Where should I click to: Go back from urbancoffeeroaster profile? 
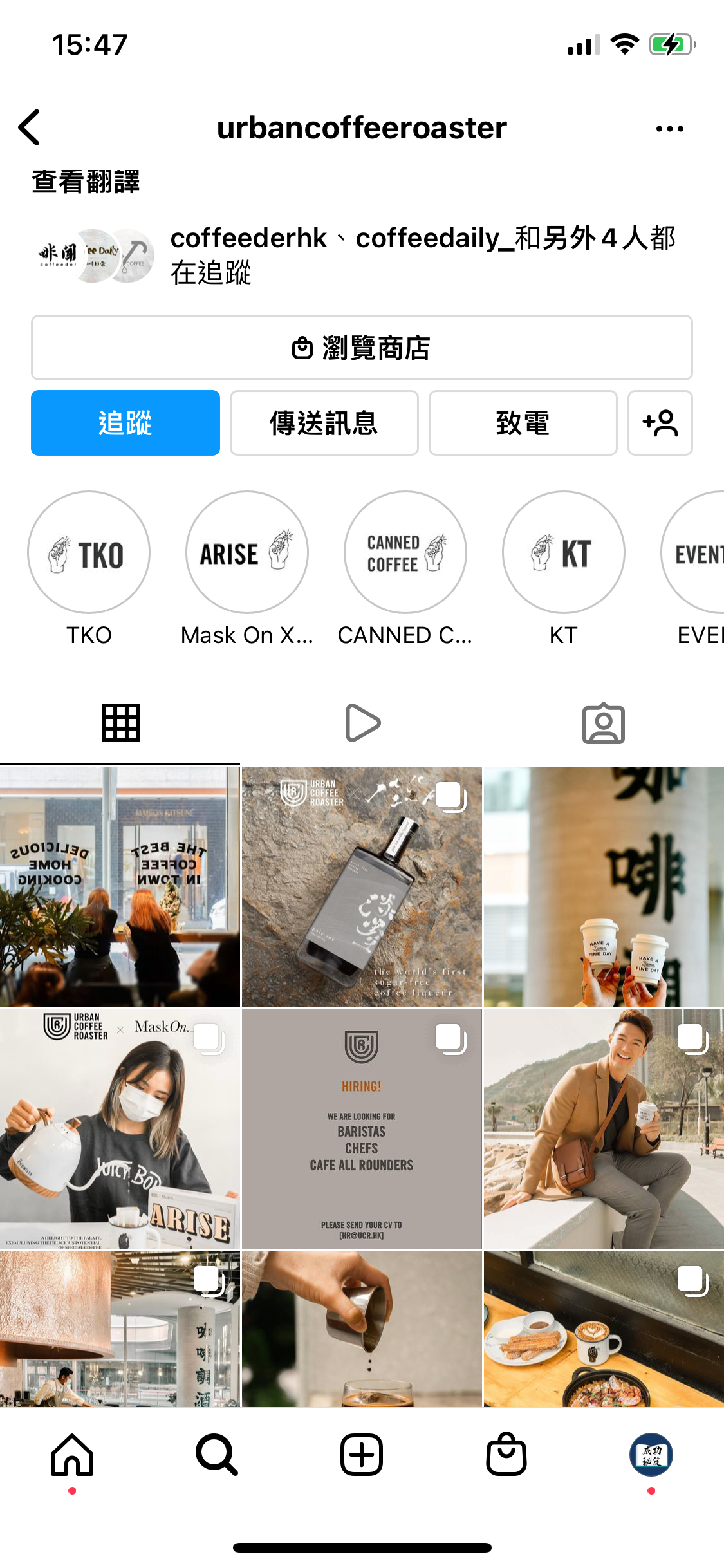30,127
